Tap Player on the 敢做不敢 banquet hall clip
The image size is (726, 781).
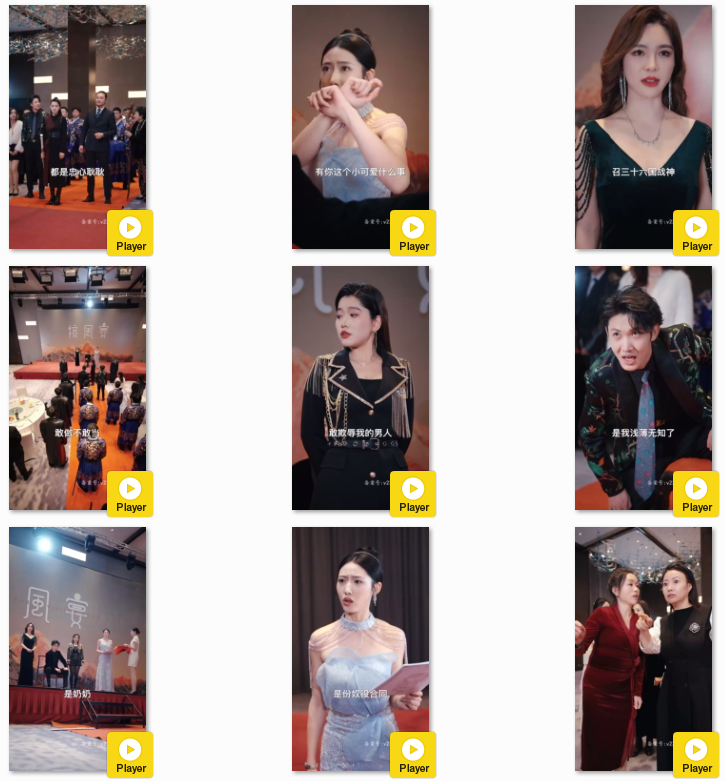pos(130,494)
